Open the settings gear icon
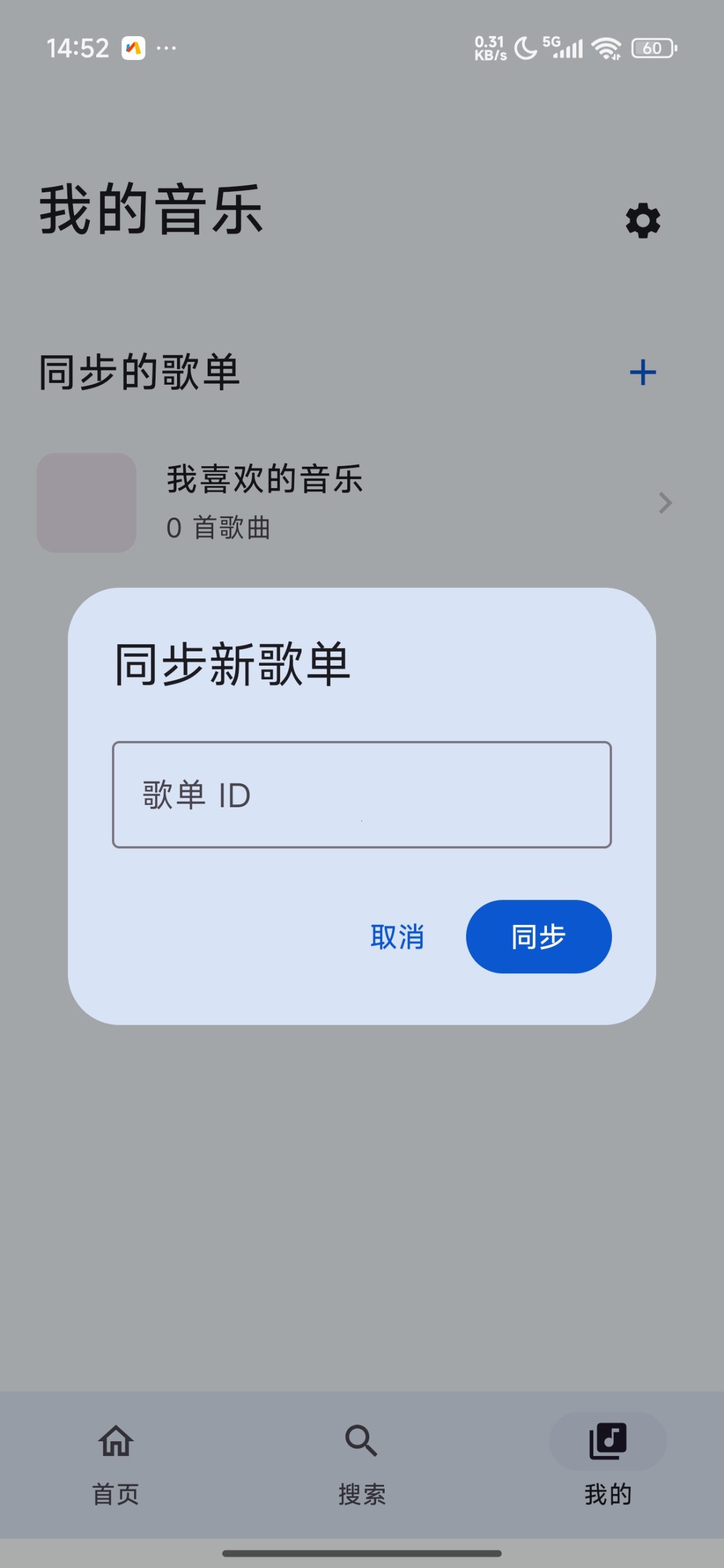724x1568 pixels. click(x=643, y=221)
